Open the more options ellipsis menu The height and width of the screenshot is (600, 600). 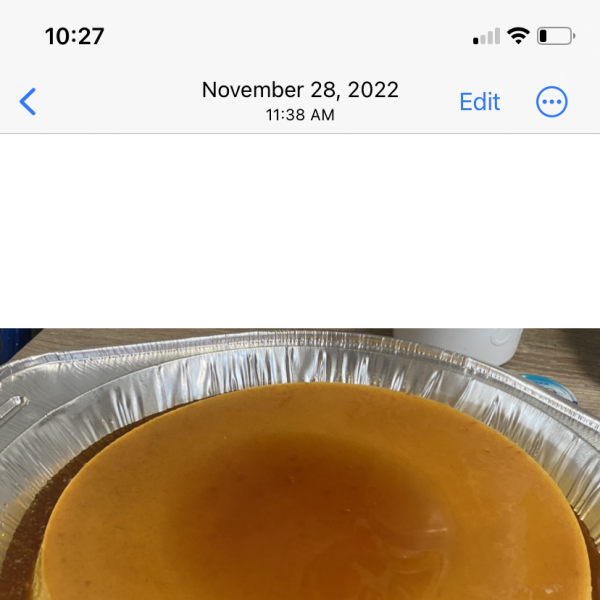coord(552,101)
